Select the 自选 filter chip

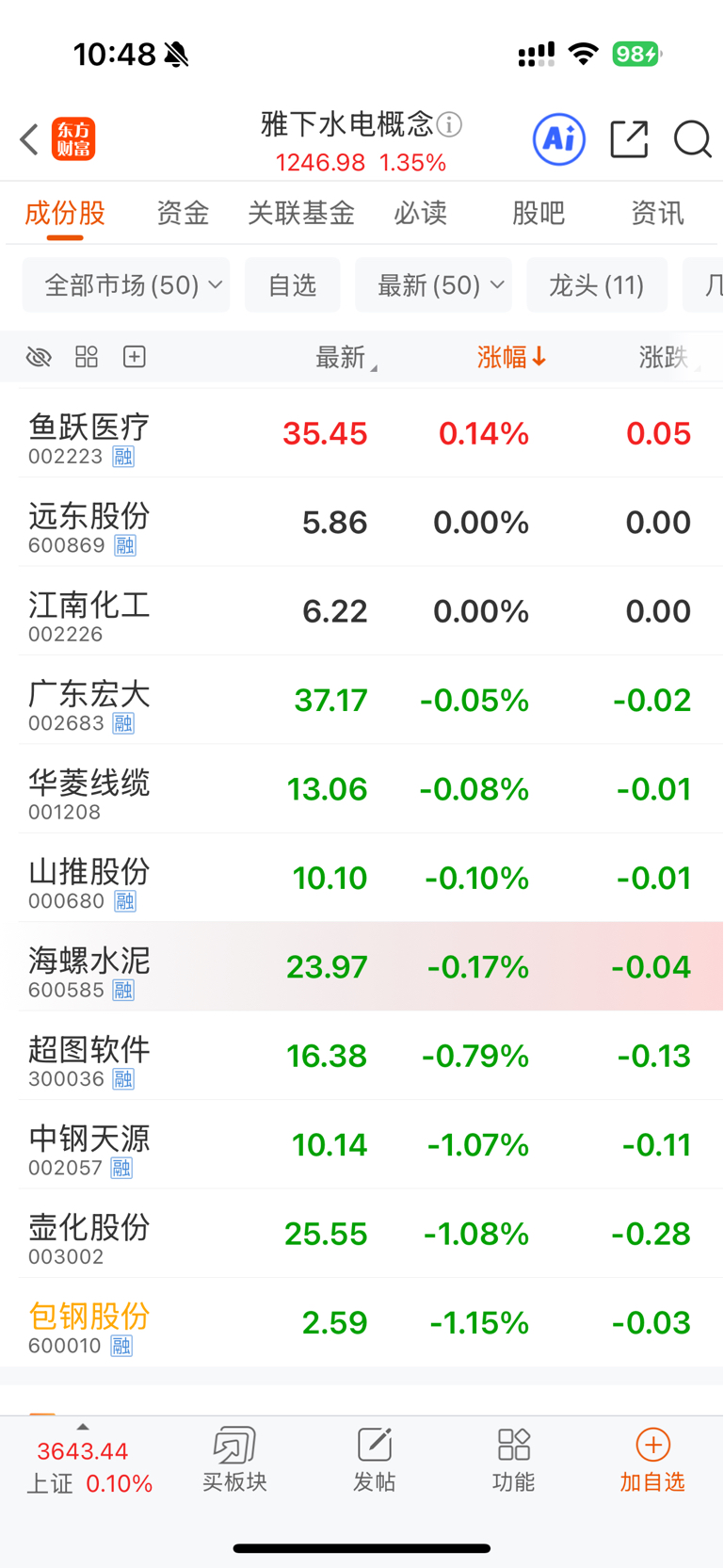[292, 284]
